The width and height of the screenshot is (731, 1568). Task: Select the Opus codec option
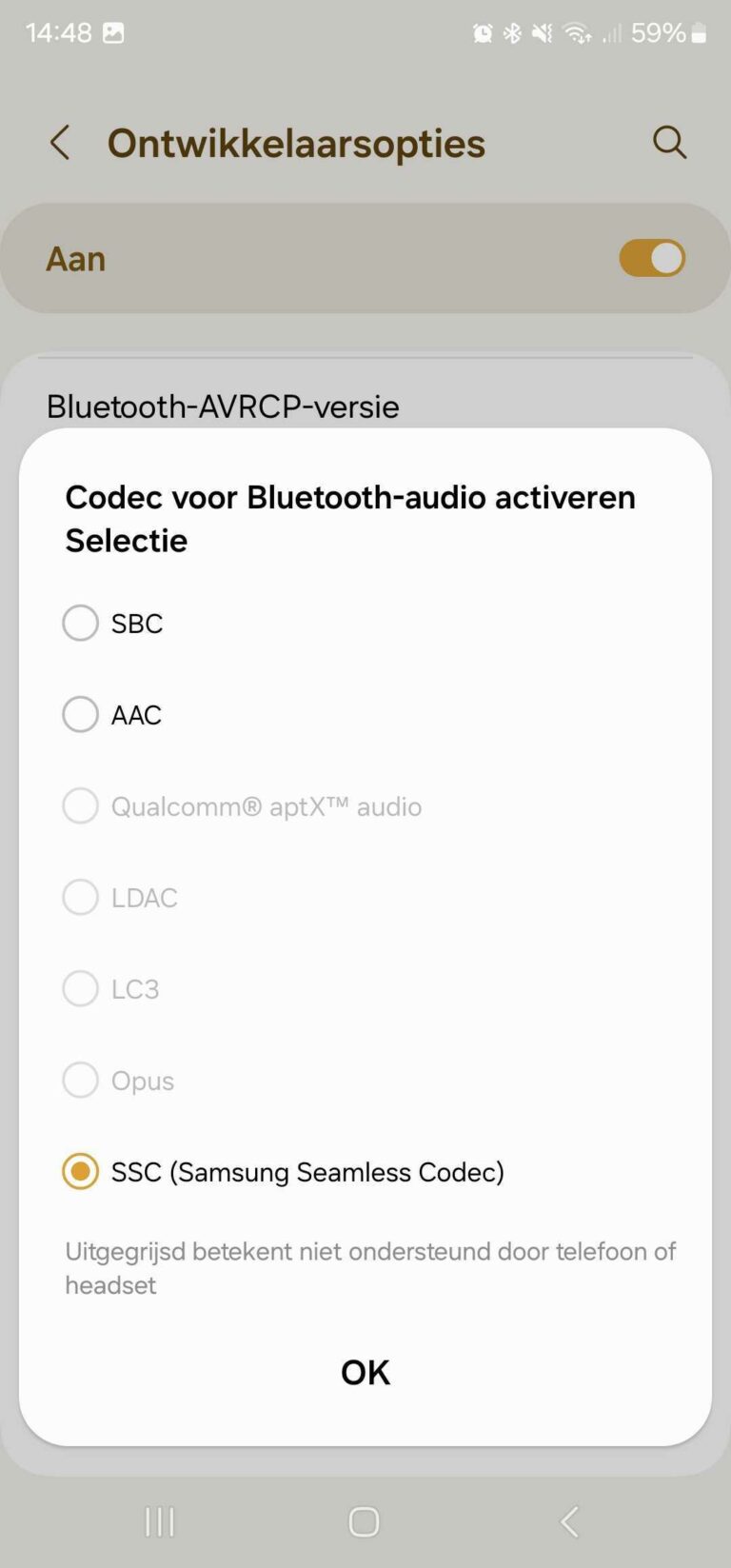click(80, 1080)
